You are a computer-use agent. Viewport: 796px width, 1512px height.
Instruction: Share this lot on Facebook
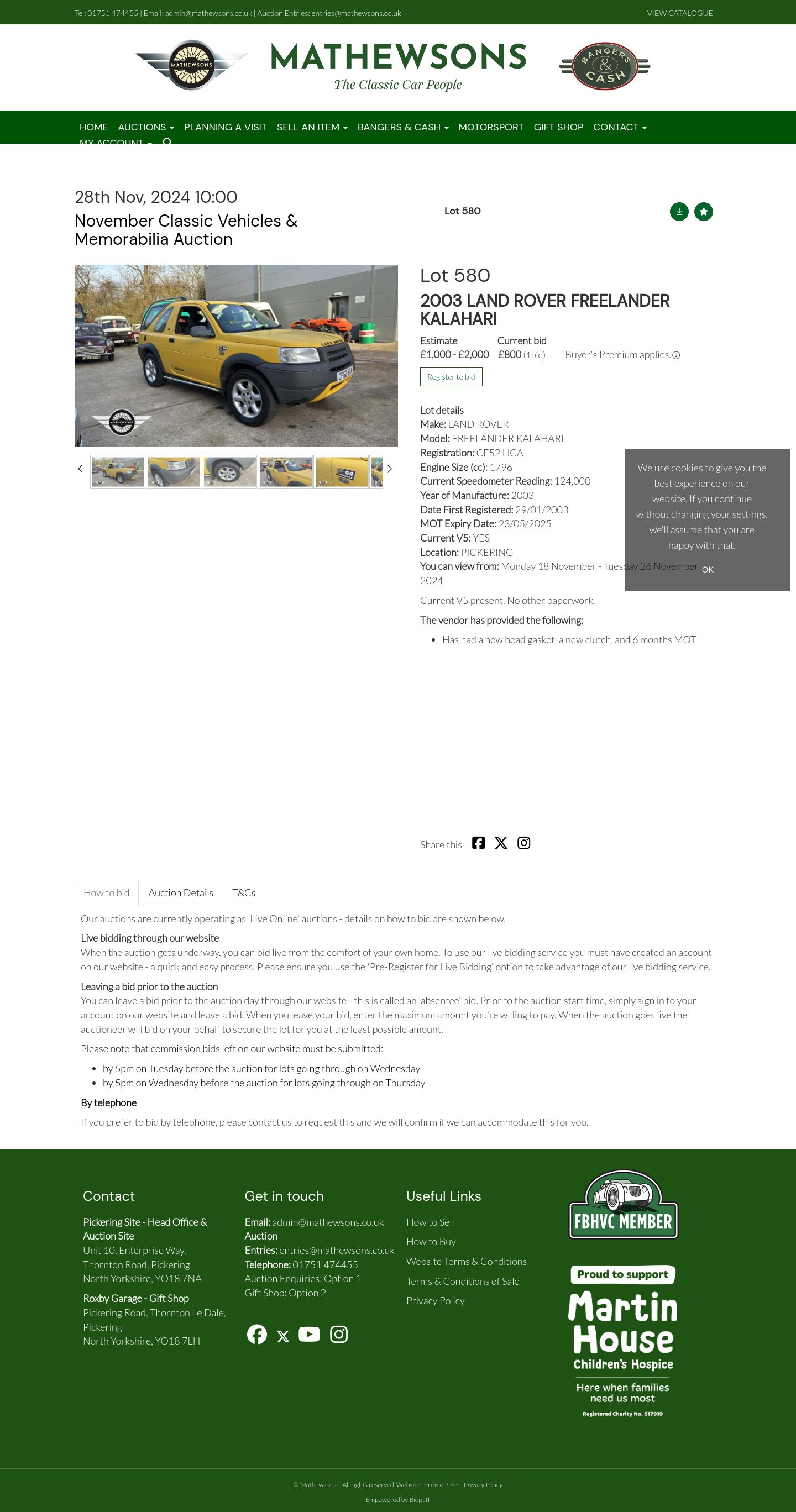(x=478, y=843)
